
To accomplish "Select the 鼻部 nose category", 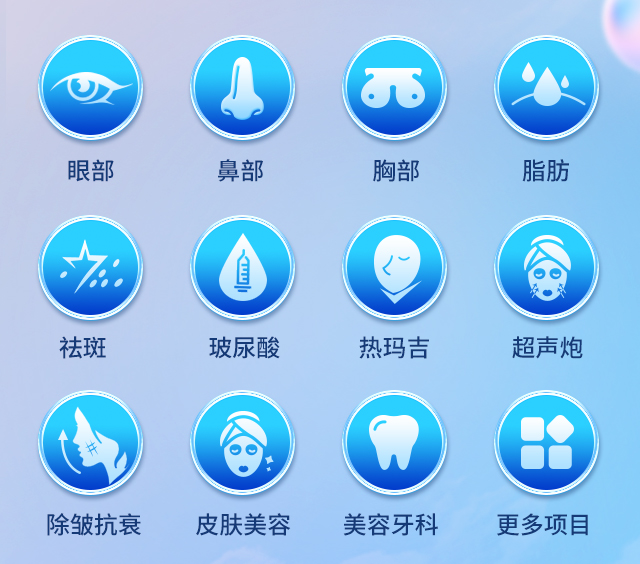I will (x=242, y=88).
